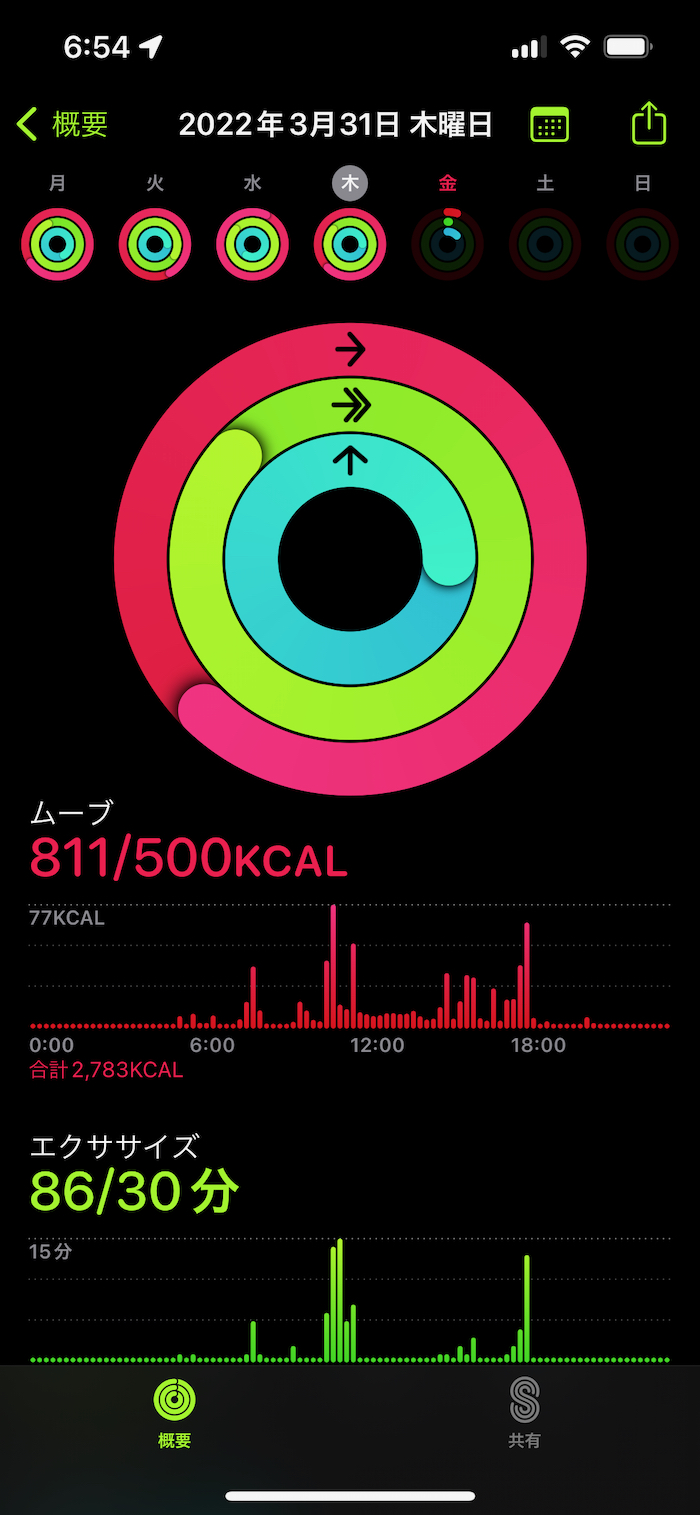Select Tuesday (火) activity rings

[155, 244]
